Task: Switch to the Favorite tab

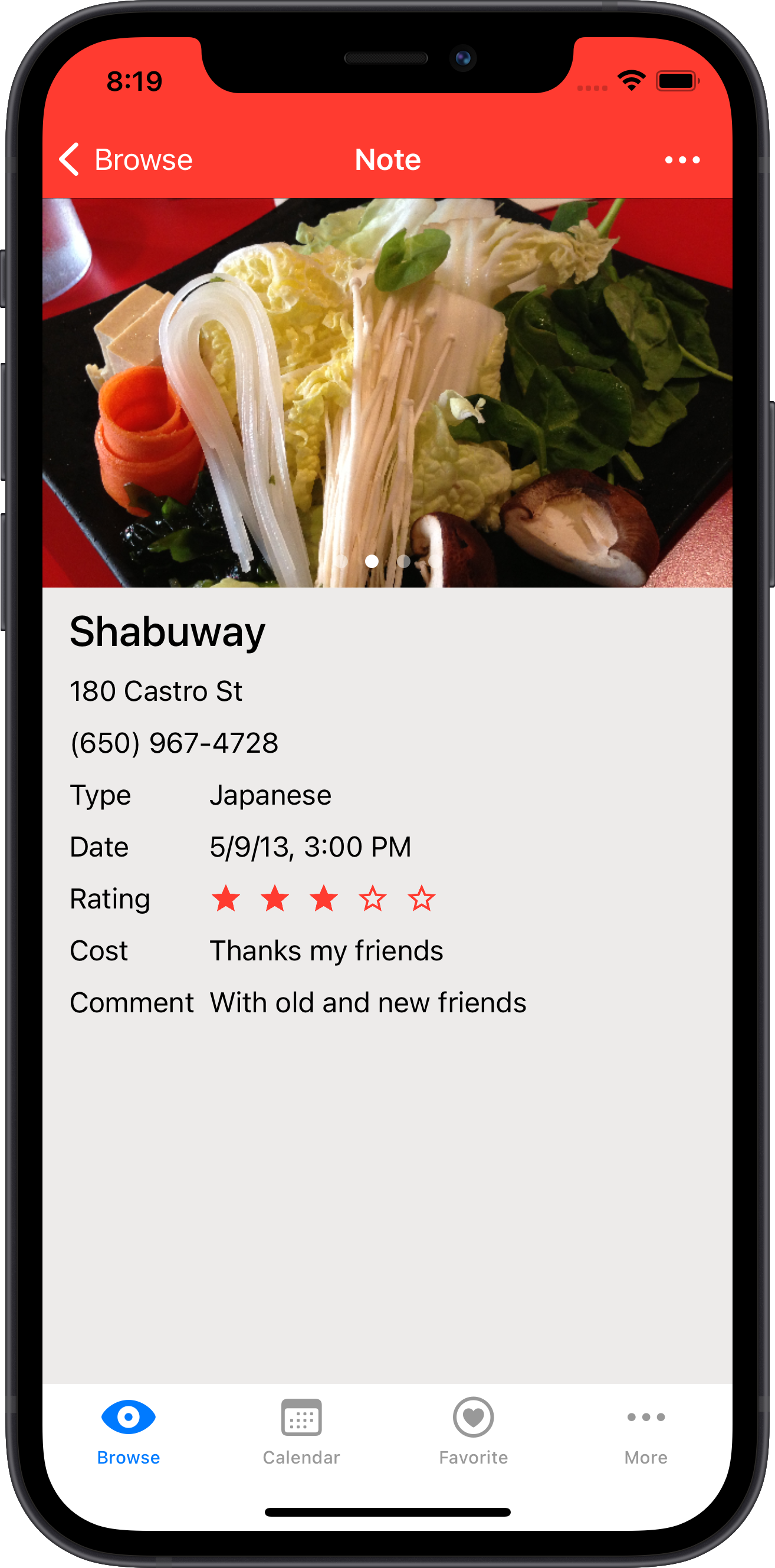Action: pos(473,1431)
